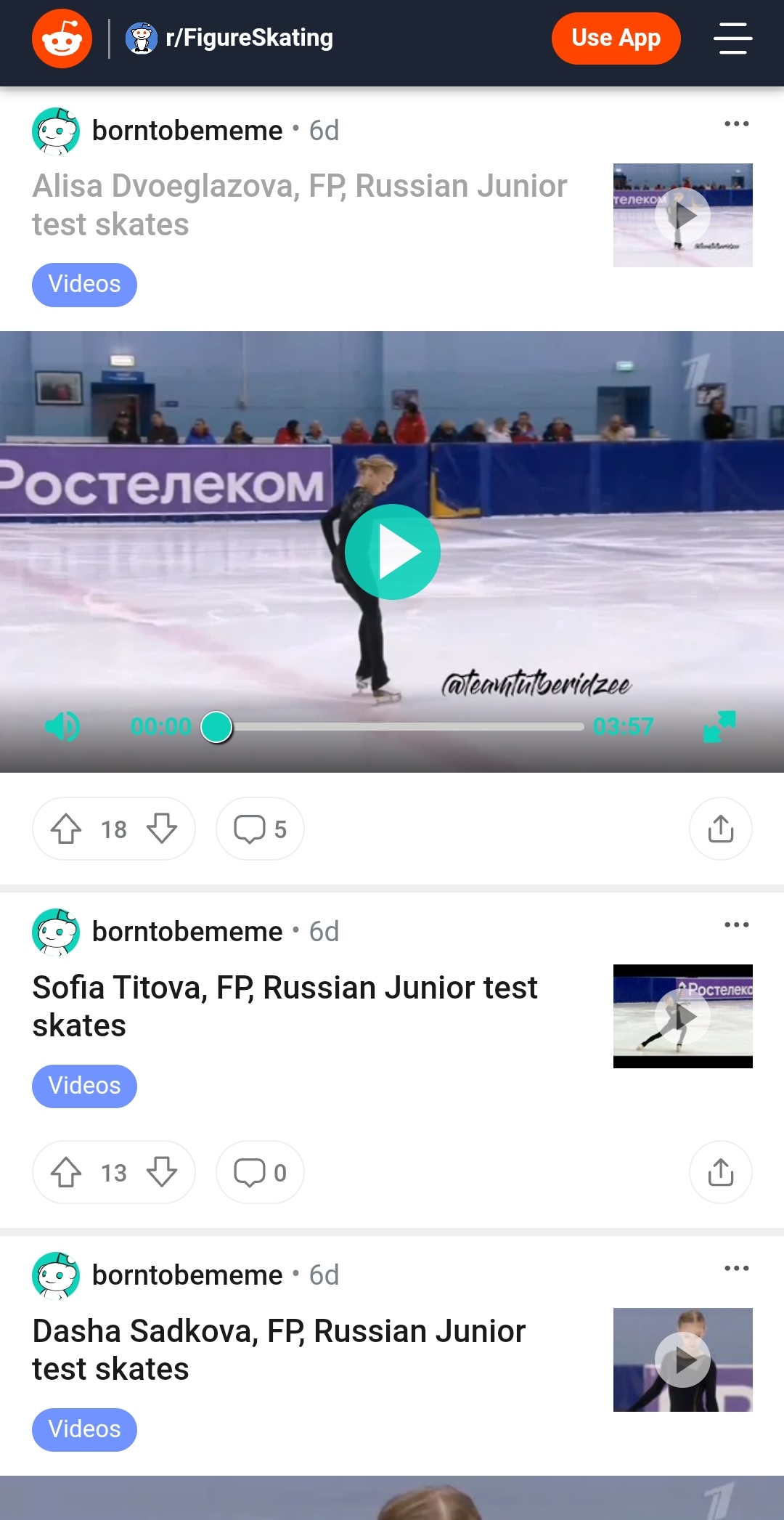This screenshot has width=784, height=1520.
Task: Select the Videos flair on Alisa Dvoeglazova post
Action: [x=84, y=285]
